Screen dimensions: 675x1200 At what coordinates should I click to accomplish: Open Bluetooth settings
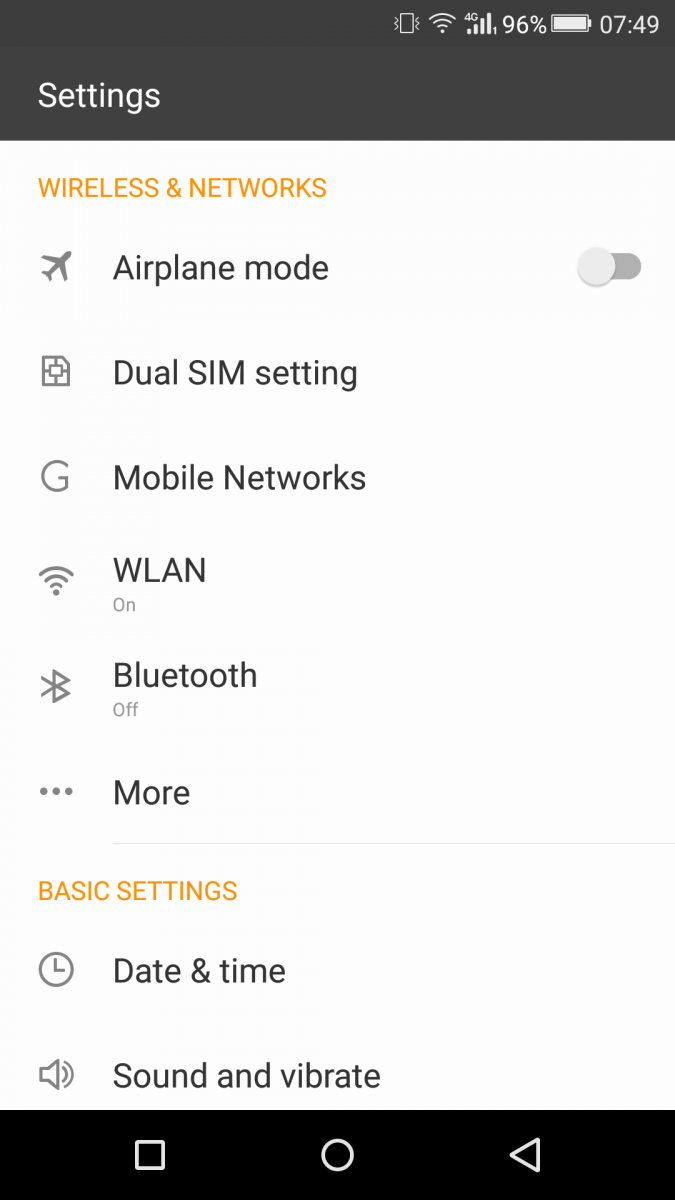[337, 688]
